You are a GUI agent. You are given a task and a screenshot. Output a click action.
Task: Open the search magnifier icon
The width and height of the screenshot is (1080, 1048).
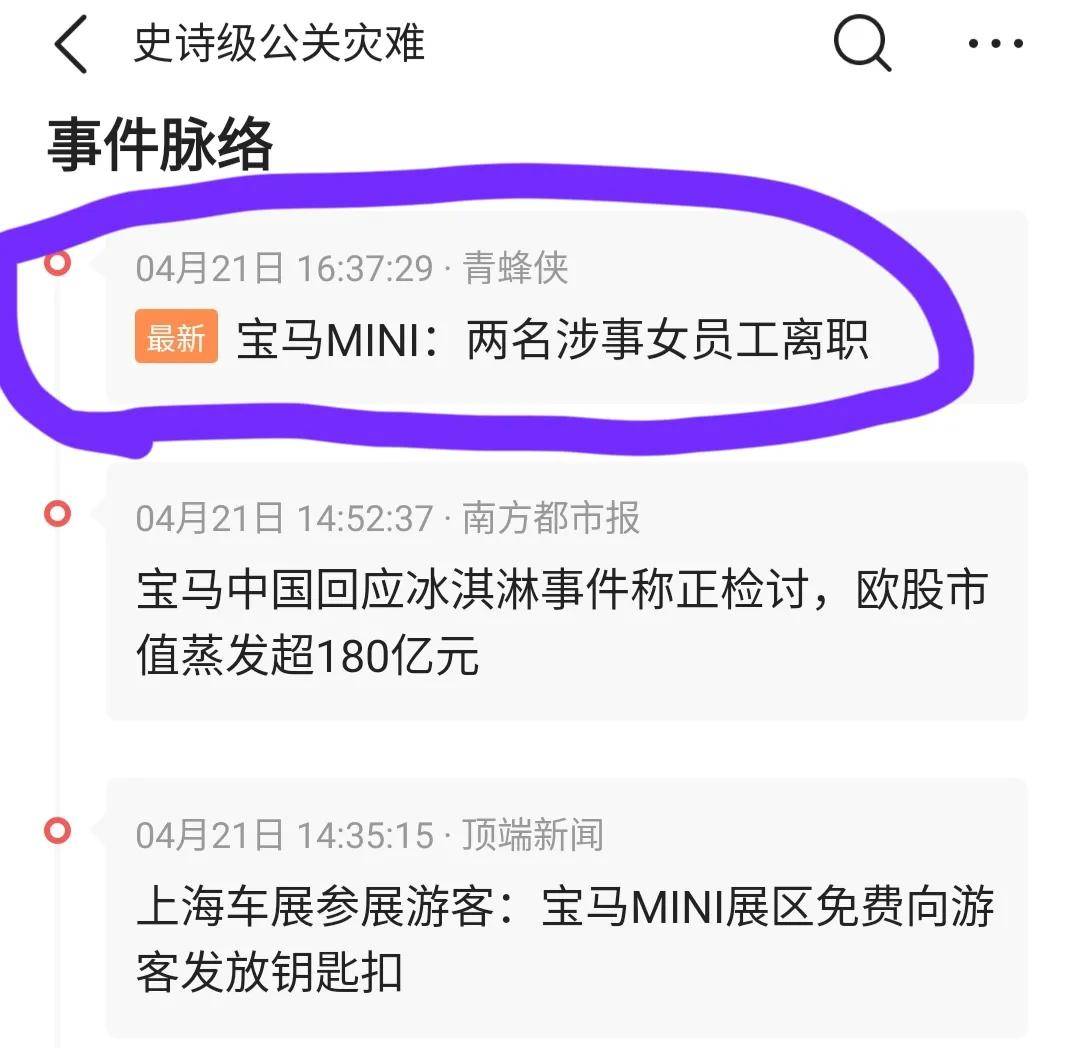[x=861, y=45]
